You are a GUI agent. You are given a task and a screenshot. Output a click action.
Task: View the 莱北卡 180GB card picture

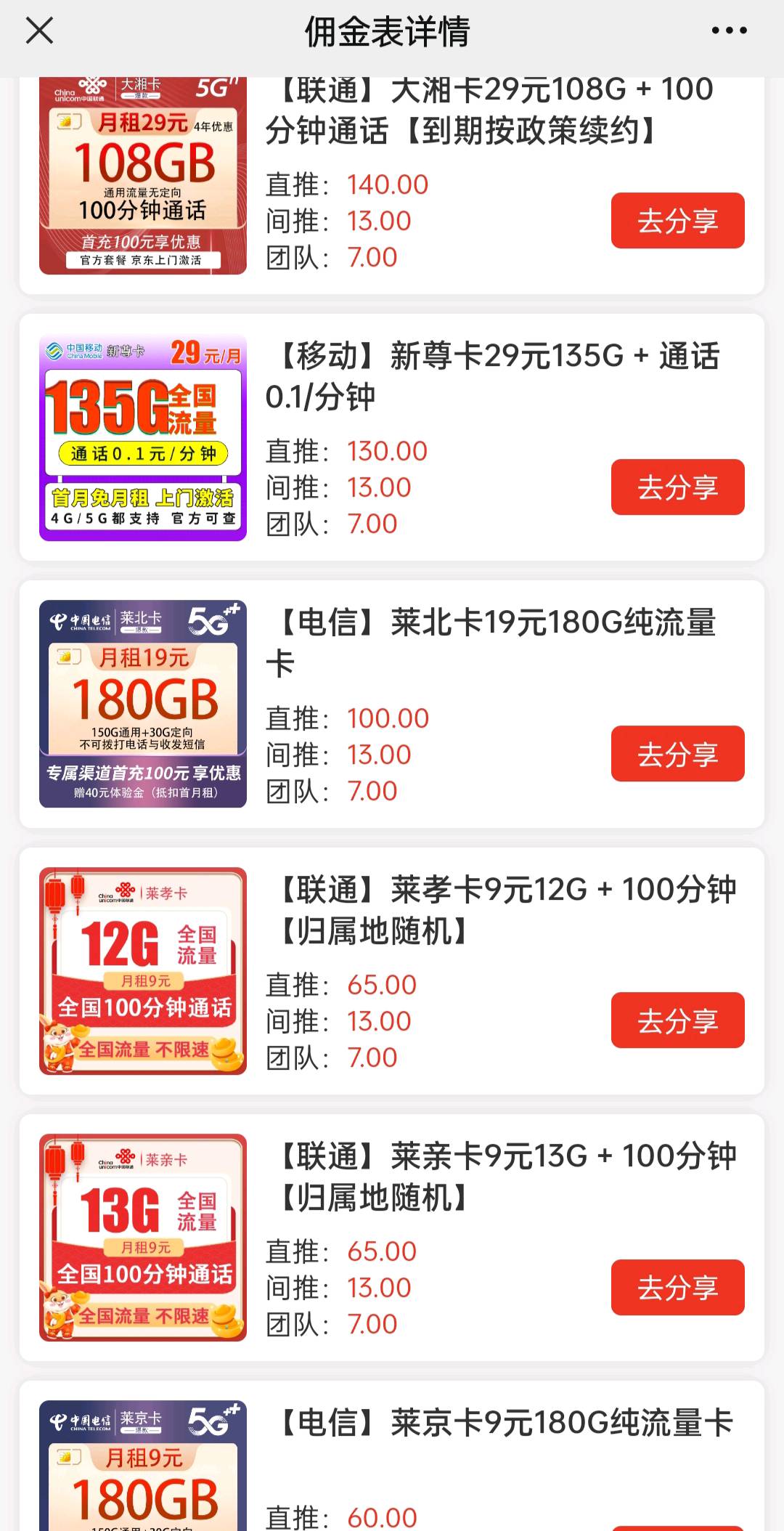[x=143, y=704]
